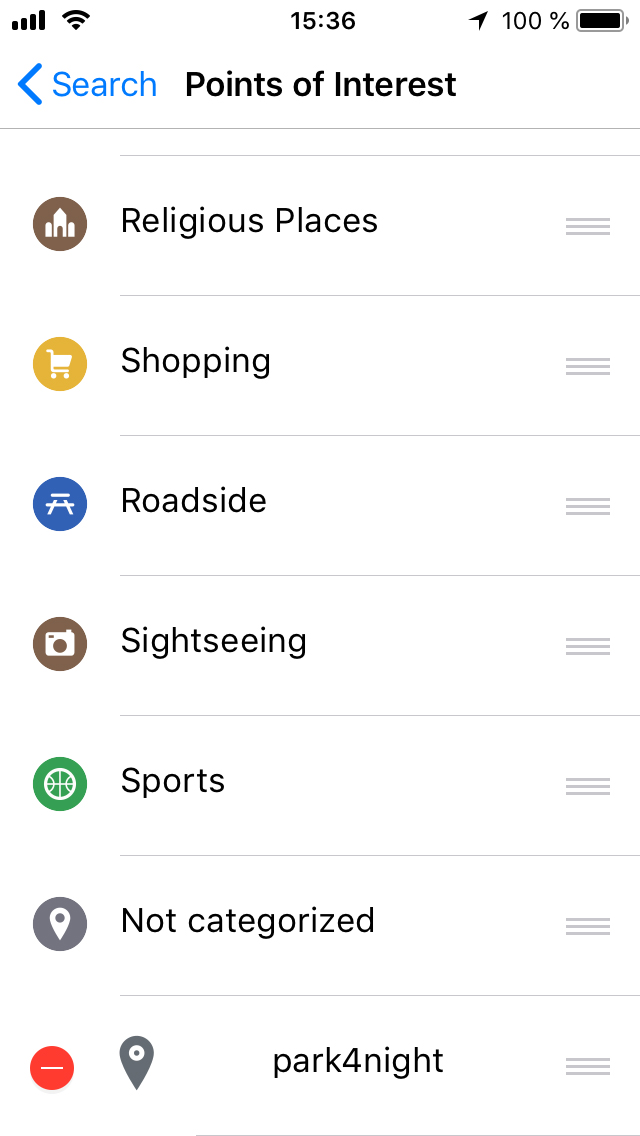Open the Sightseeing category
Image resolution: width=640 pixels, height=1136 pixels.
[x=320, y=645]
